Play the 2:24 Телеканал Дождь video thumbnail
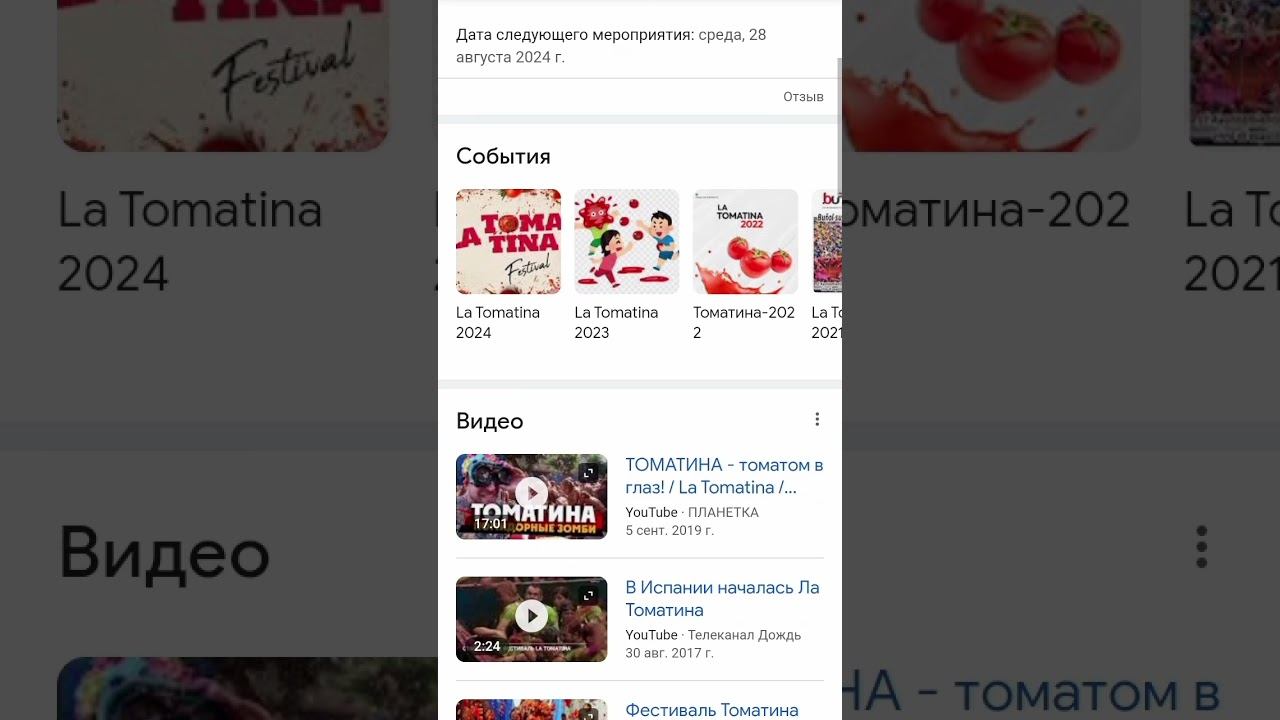 (x=531, y=618)
